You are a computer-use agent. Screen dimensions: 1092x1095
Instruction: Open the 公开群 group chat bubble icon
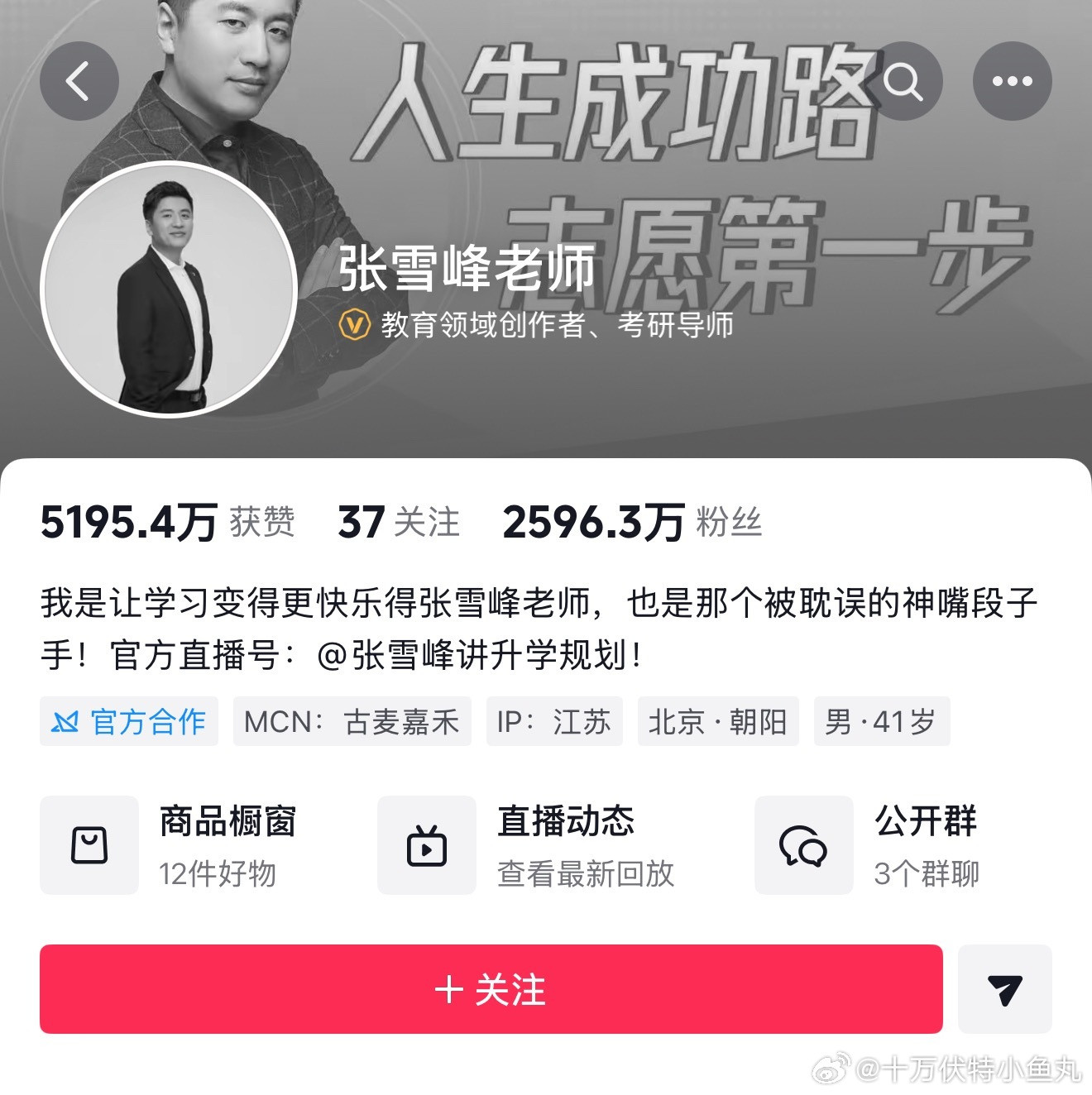click(803, 845)
